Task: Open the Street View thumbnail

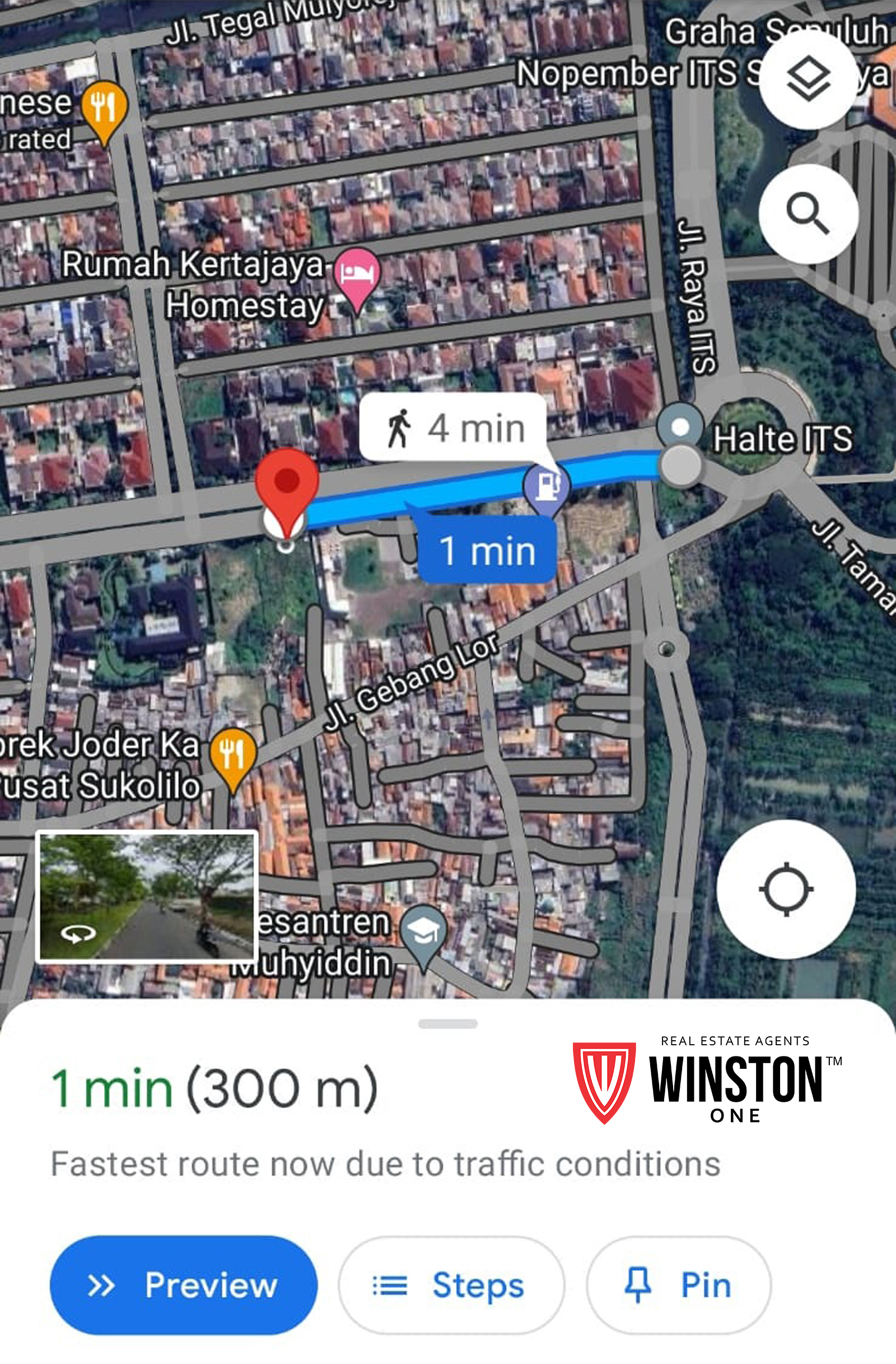Action: point(147,897)
